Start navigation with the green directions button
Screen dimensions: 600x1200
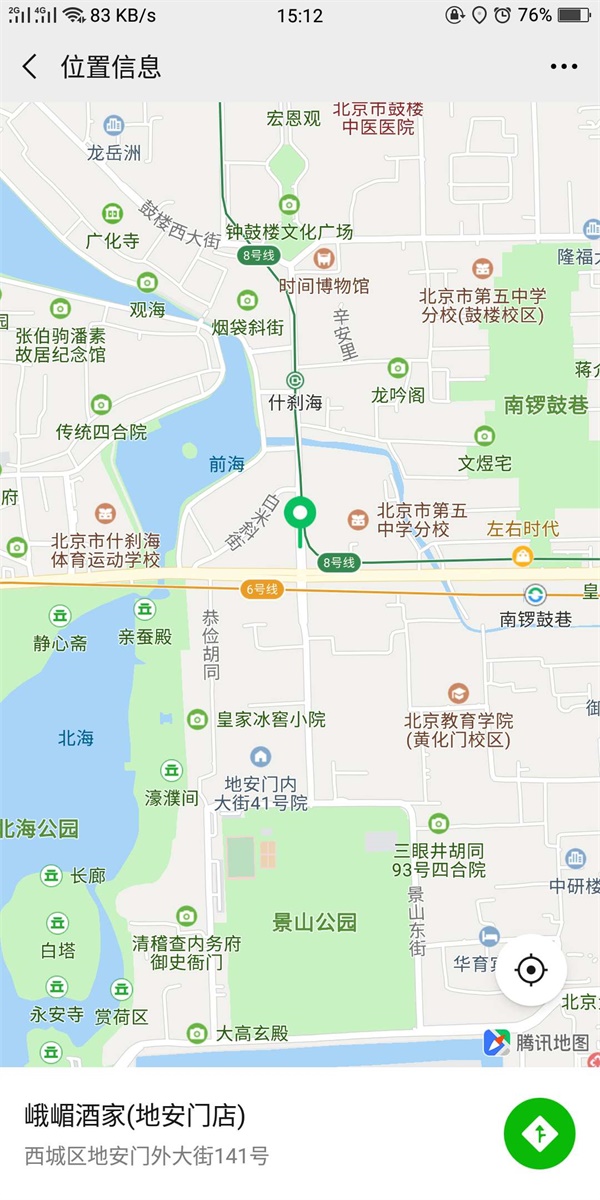point(540,1133)
